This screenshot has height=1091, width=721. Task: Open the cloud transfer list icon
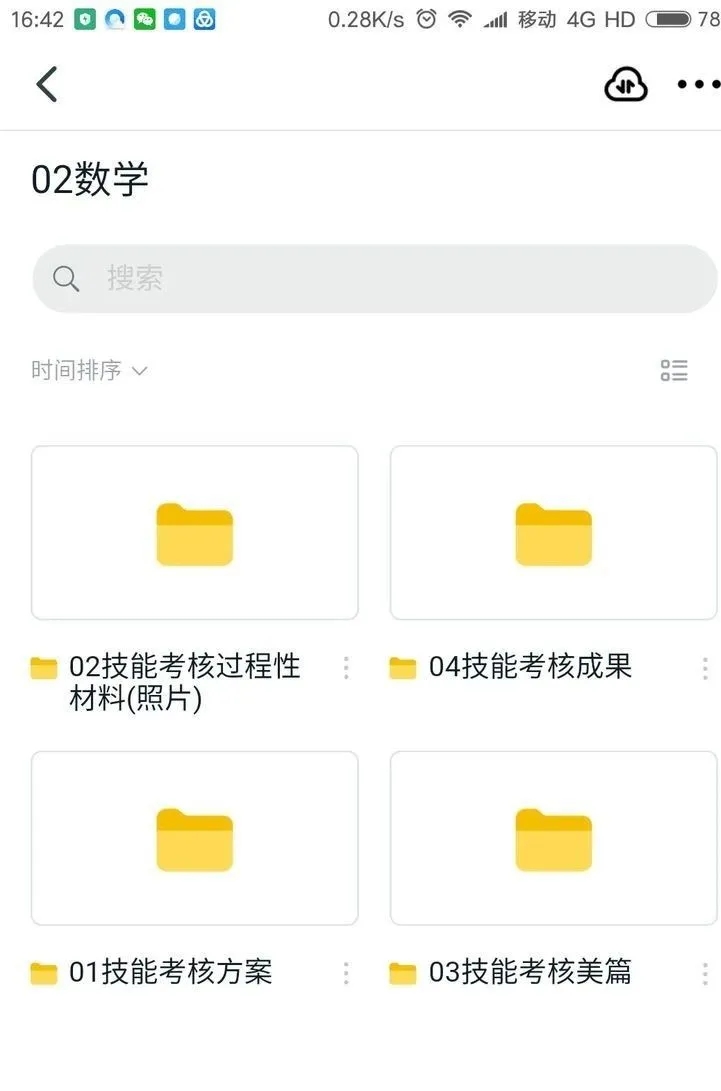click(626, 84)
